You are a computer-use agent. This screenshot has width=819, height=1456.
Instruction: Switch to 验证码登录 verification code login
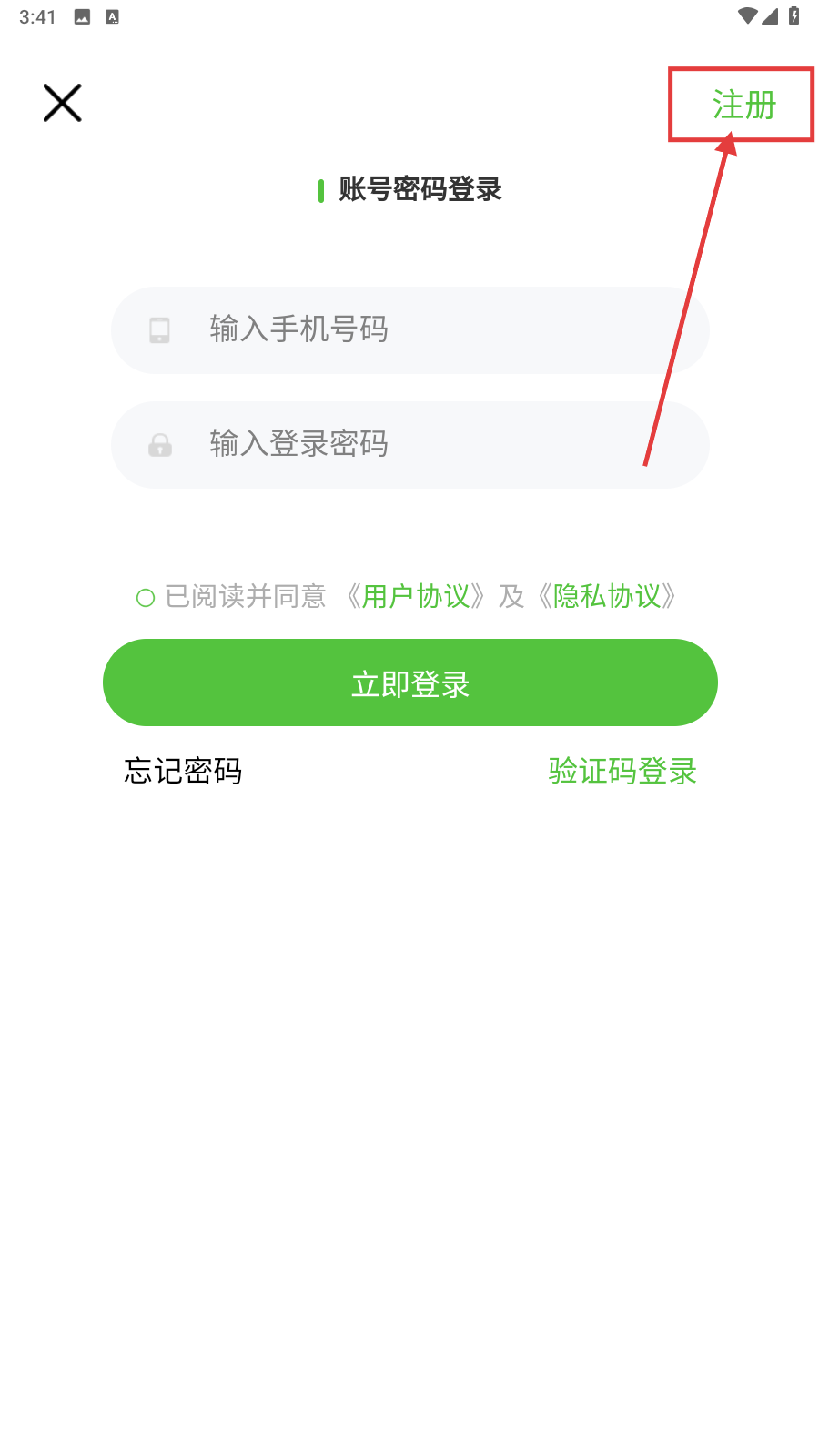tap(622, 772)
